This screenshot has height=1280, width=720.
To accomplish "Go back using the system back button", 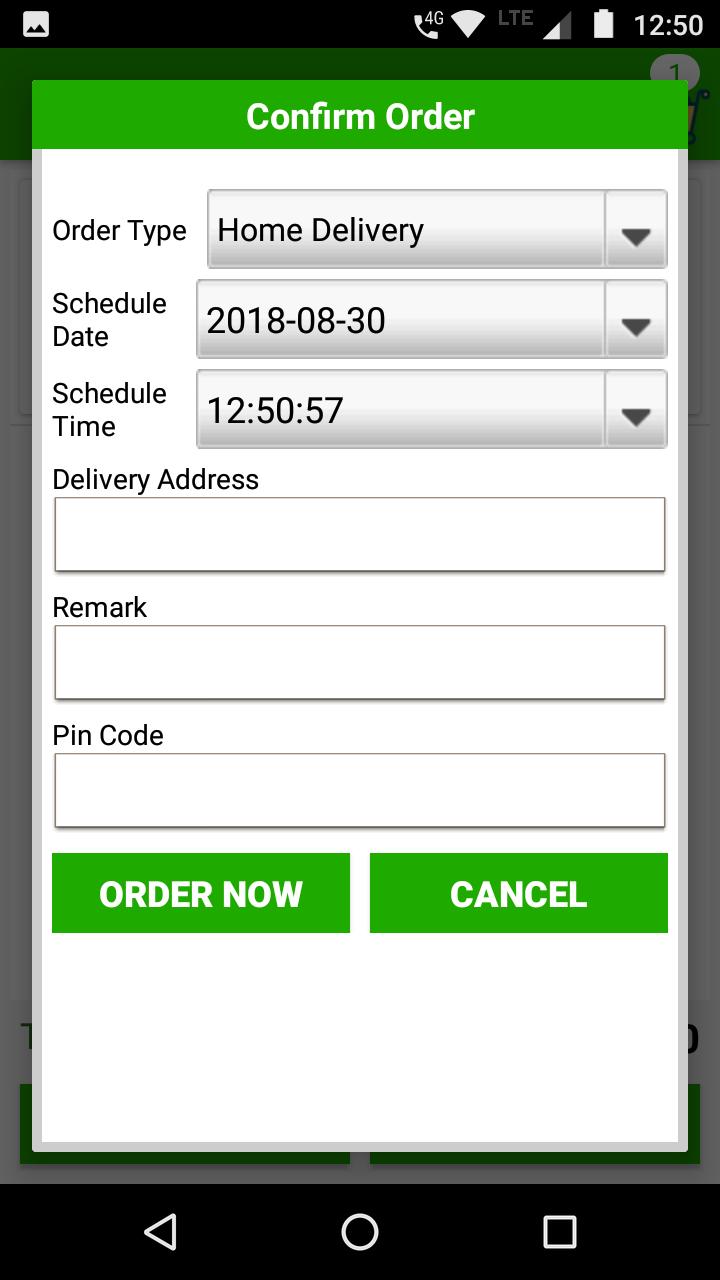I will pyautogui.click(x=160, y=1232).
